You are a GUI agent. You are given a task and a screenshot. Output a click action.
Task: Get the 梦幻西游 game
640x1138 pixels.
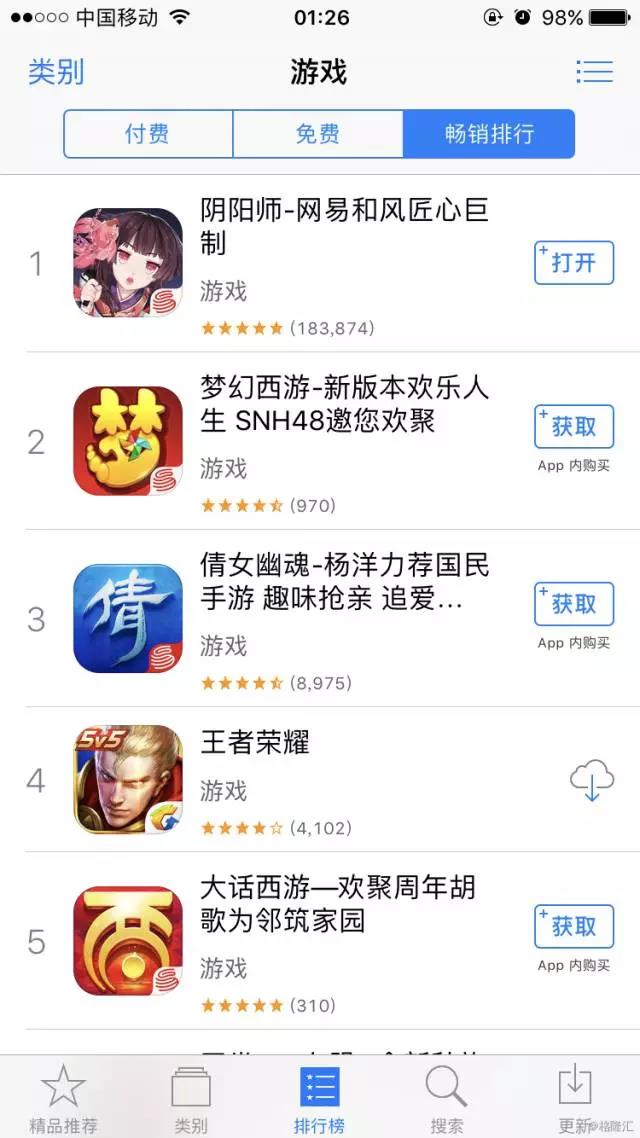(574, 427)
